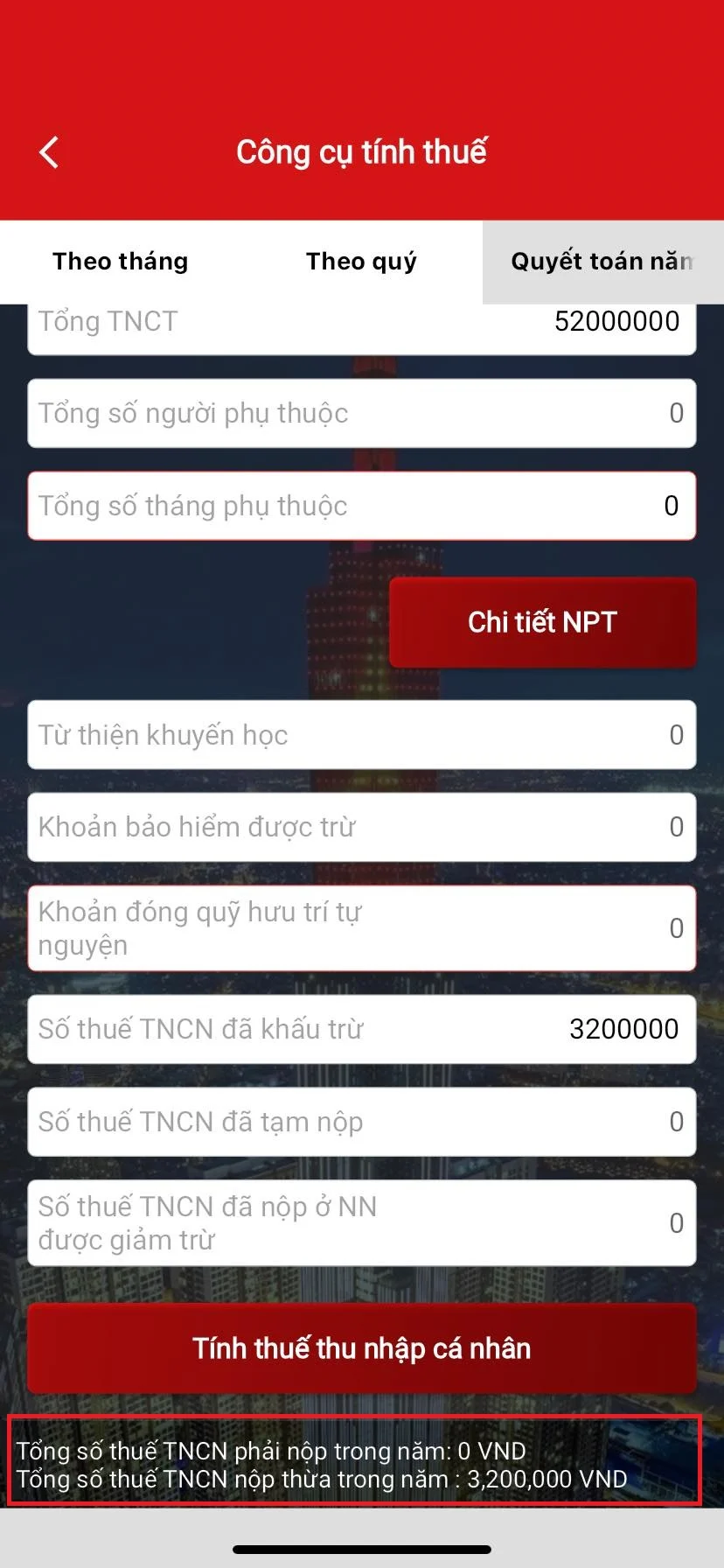
Task: Edit Số thuế TNCN đã tạm nộp
Action: [361, 1122]
